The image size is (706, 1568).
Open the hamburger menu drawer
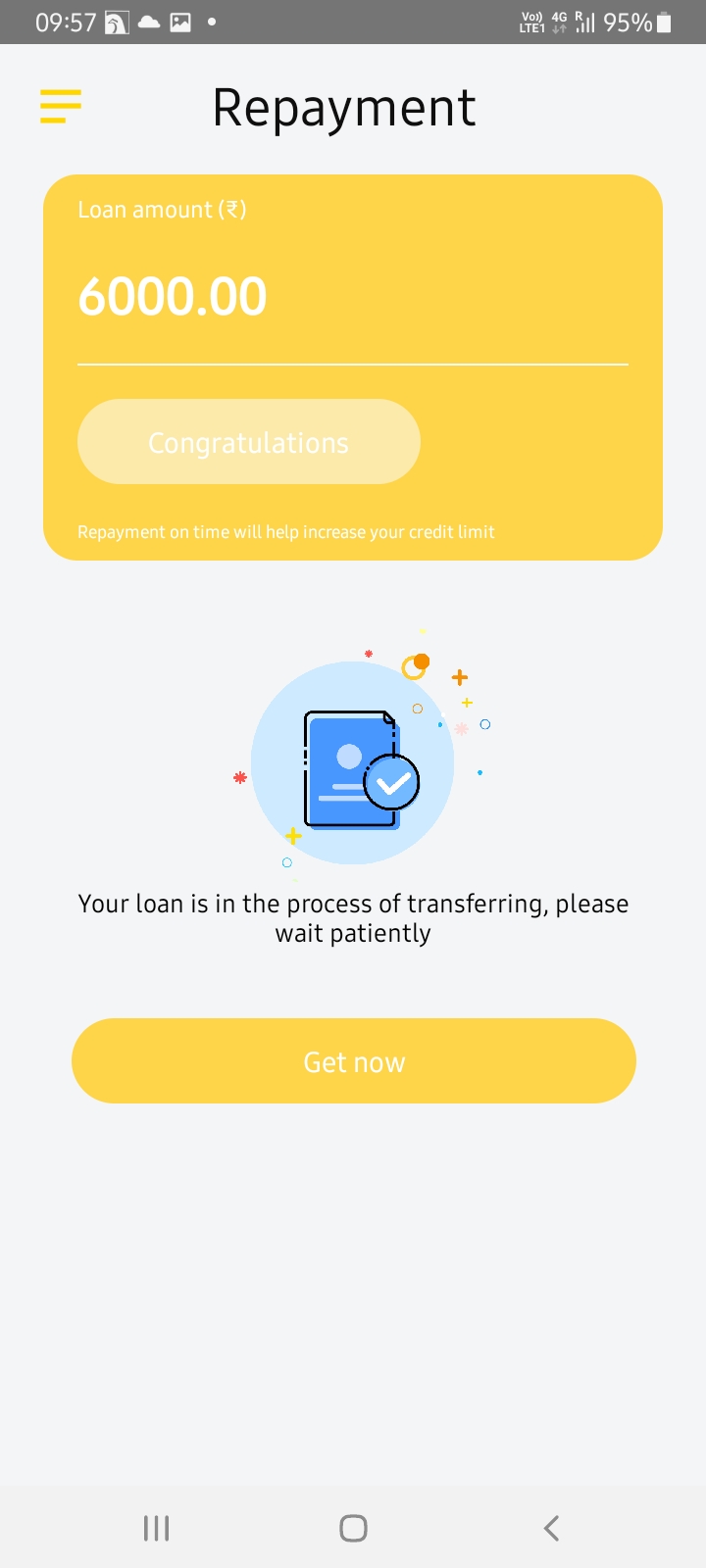click(60, 106)
